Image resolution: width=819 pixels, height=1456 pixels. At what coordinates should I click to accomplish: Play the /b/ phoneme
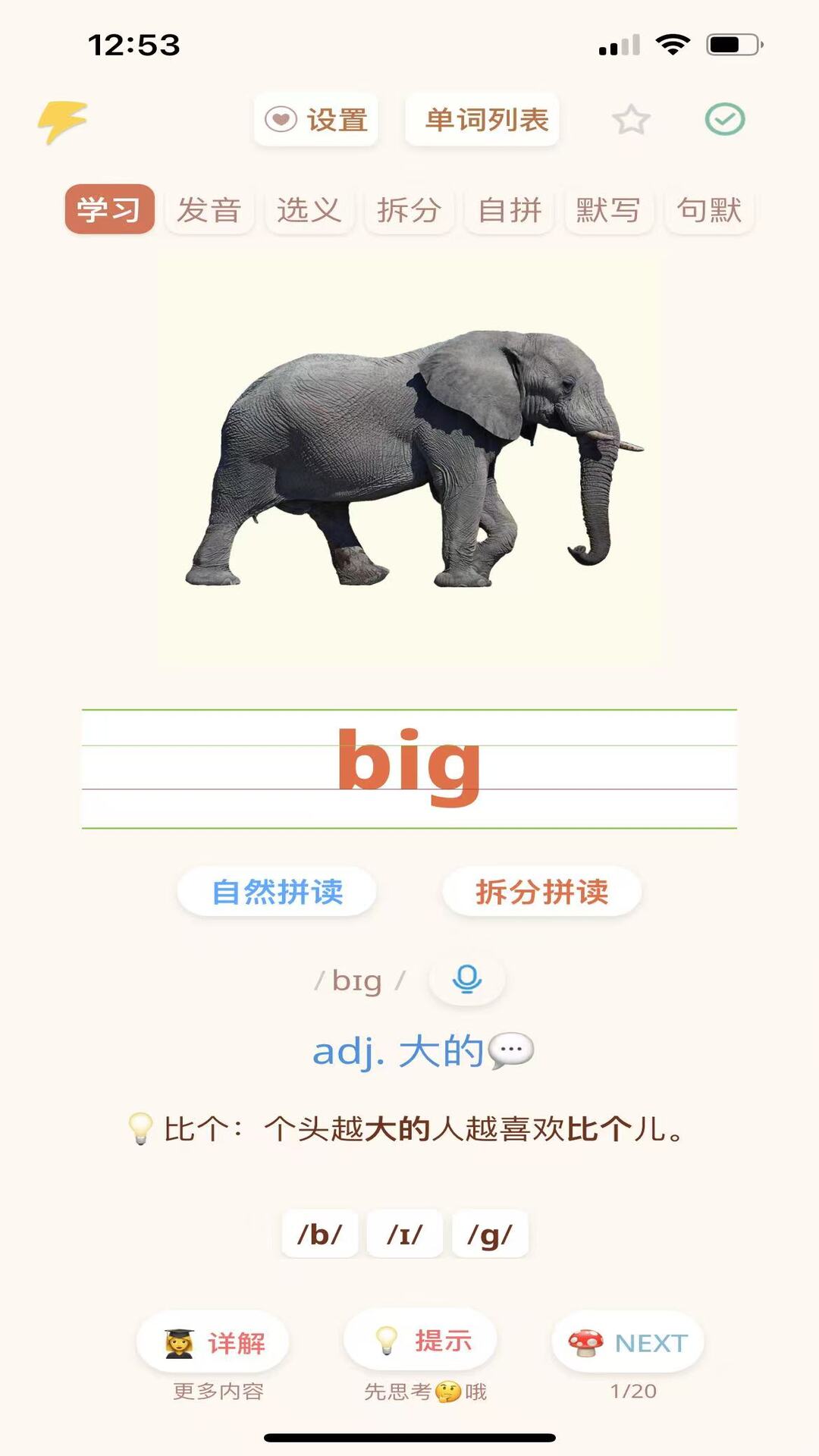[x=320, y=1235]
